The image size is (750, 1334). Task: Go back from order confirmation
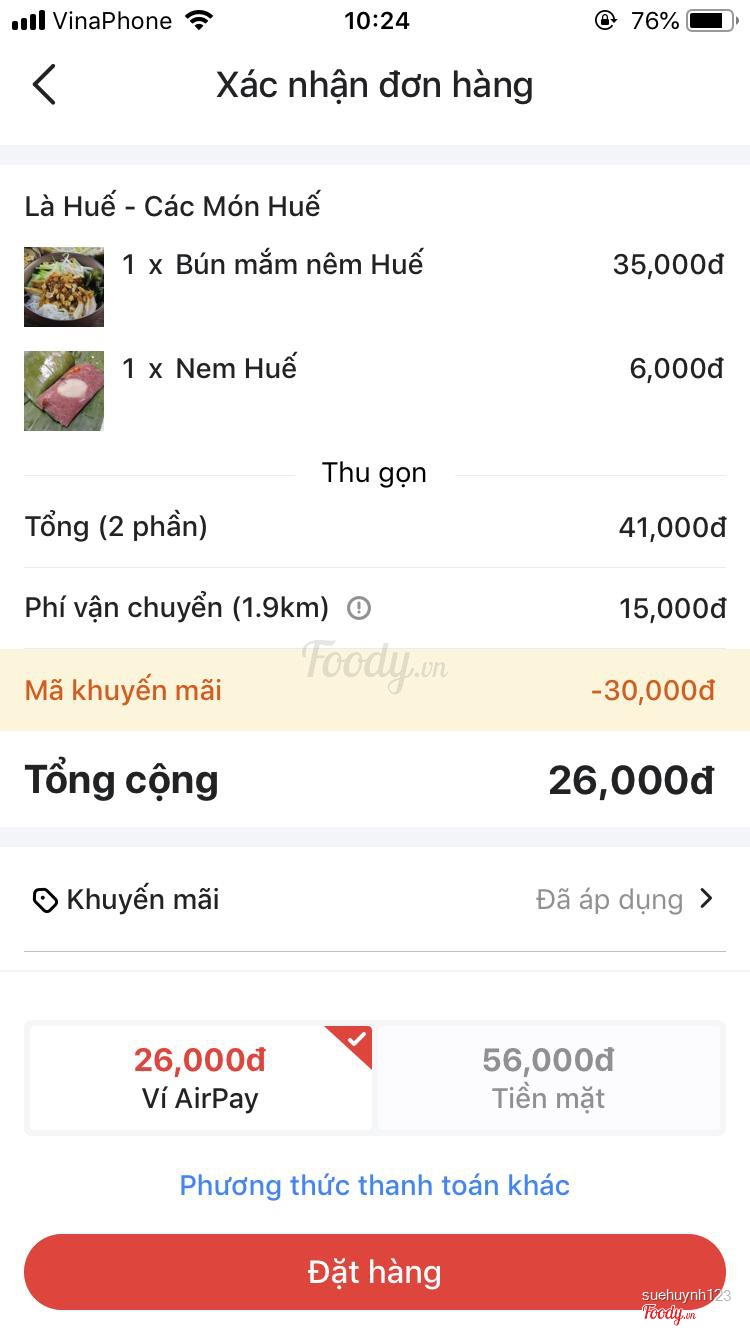[x=44, y=85]
